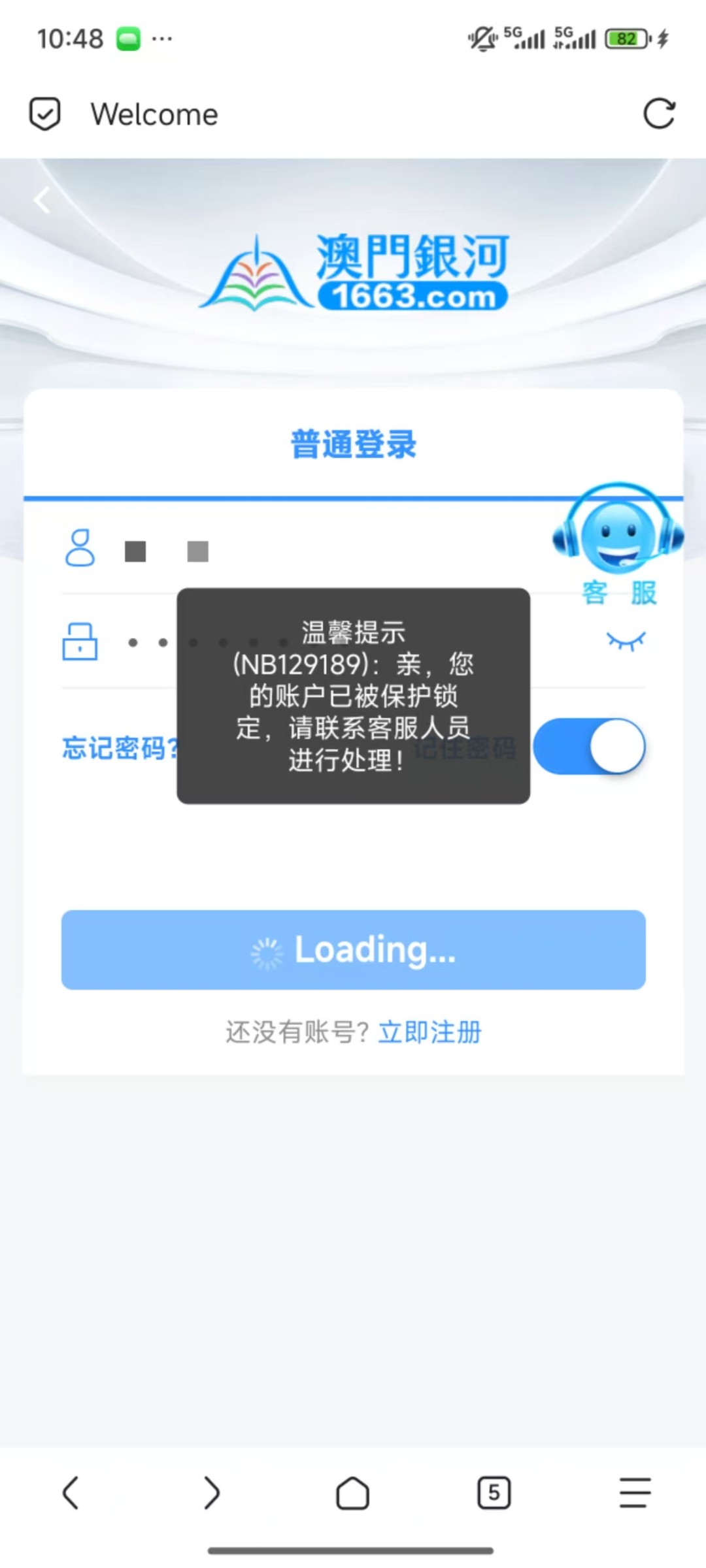Image resolution: width=706 pixels, height=1568 pixels.
Task: Tap the shield icon next to Welcome
Action: coord(44,114)
